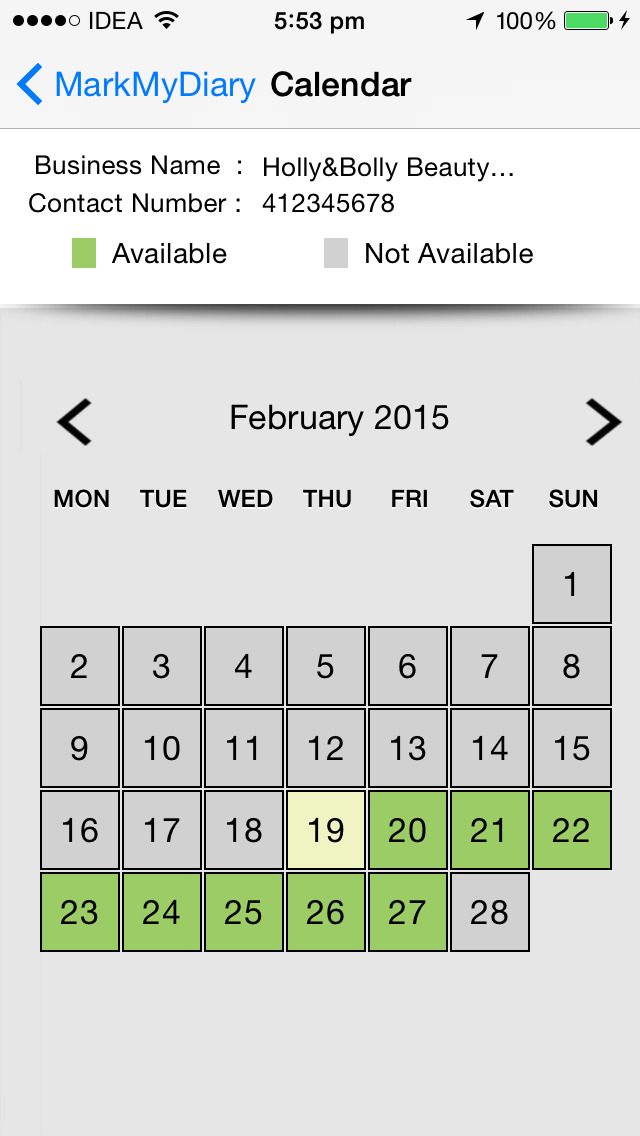Tap date 16 in the calendar
This screenshot has width=640, height=1136.
tap(80, 830)
